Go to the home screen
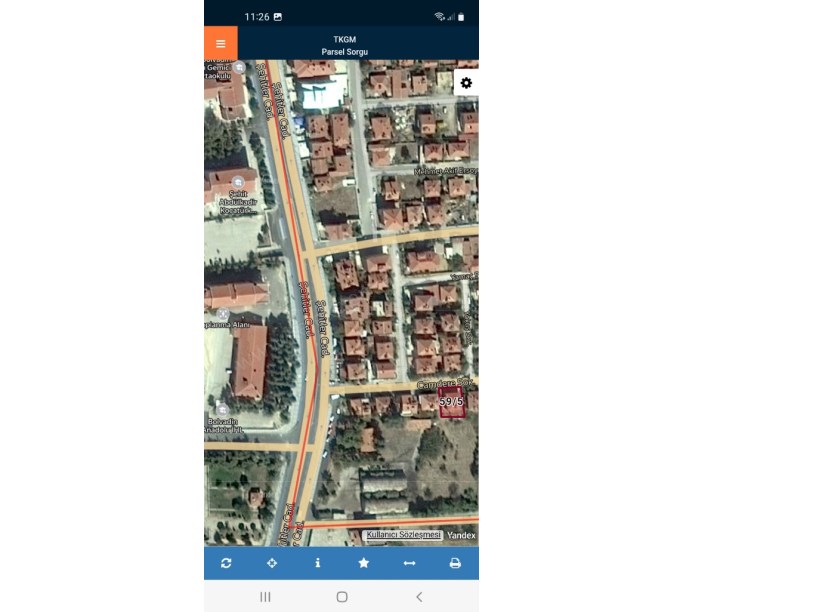 click(342, 596)
